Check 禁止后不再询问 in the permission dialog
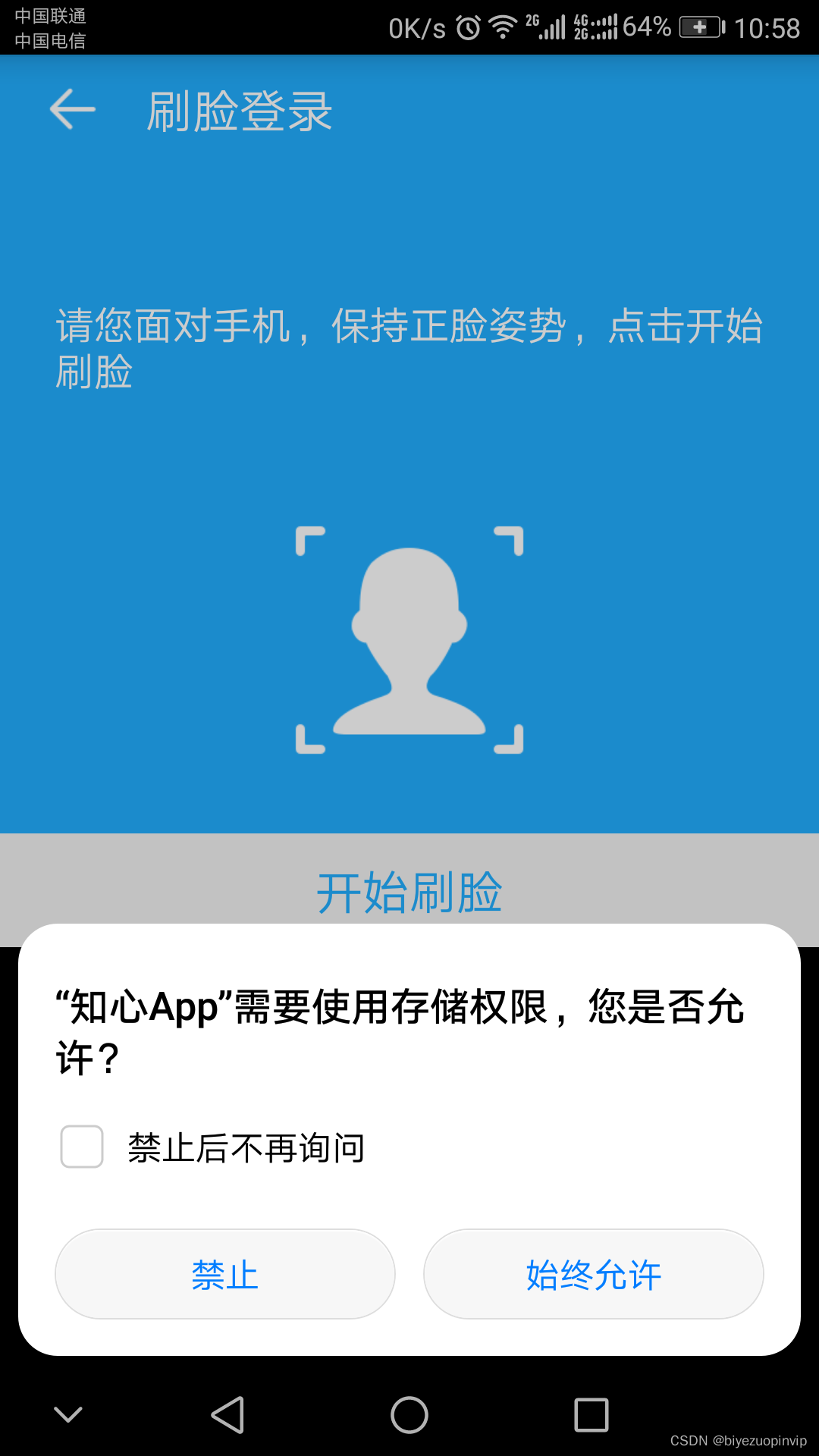 82,1147
